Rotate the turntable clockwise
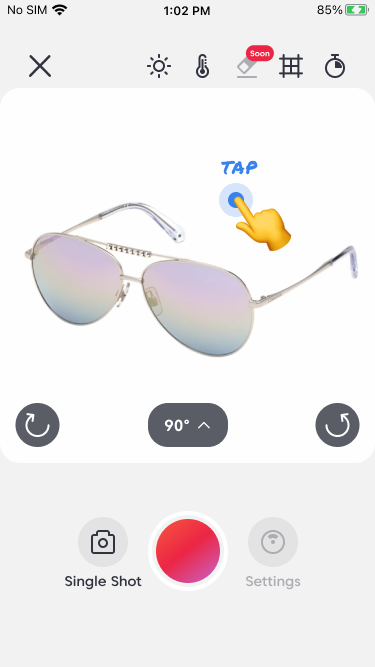The image size is (375, 667). [37, 425]
